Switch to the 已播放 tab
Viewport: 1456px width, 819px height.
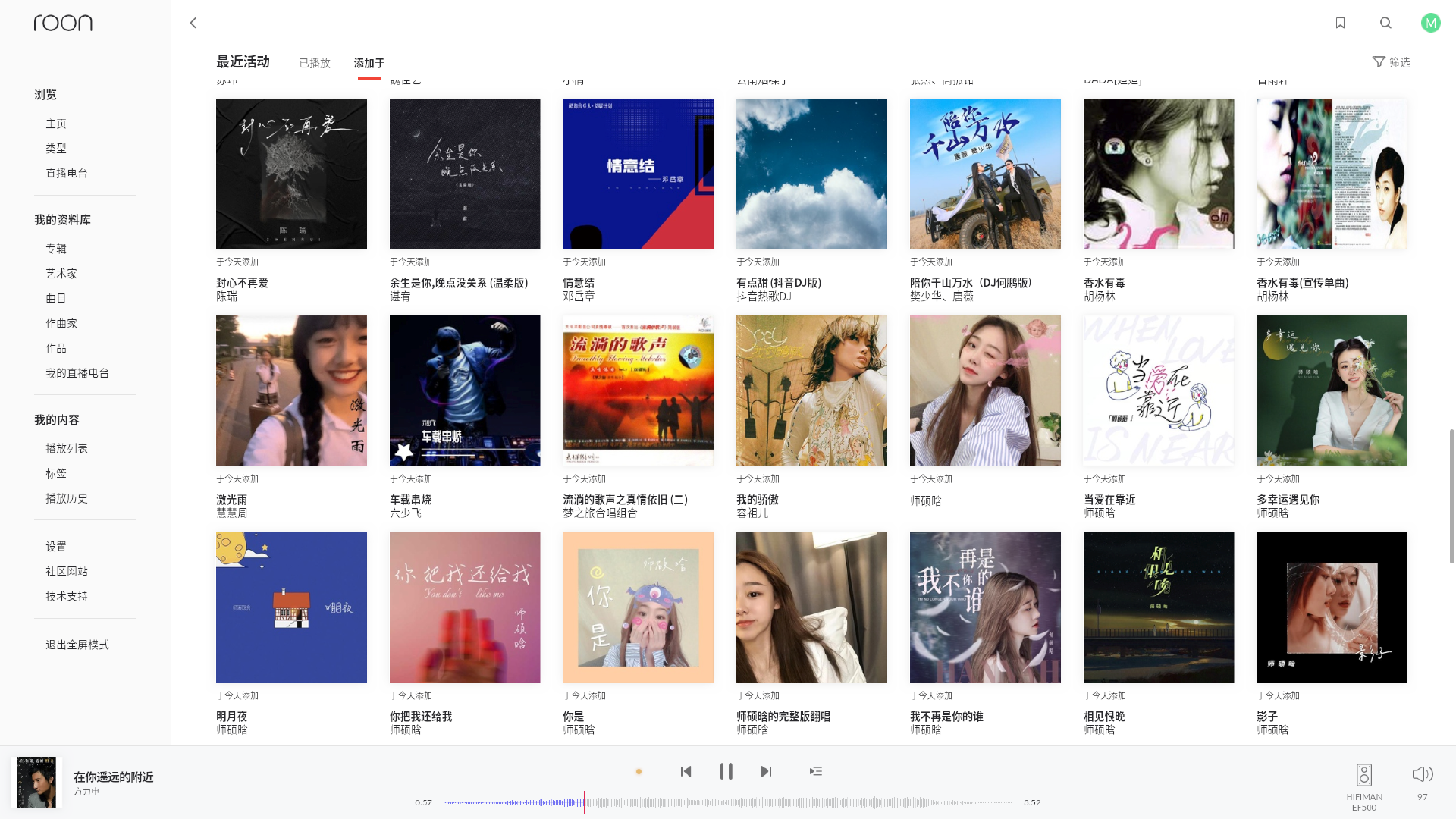click(315, 63)
